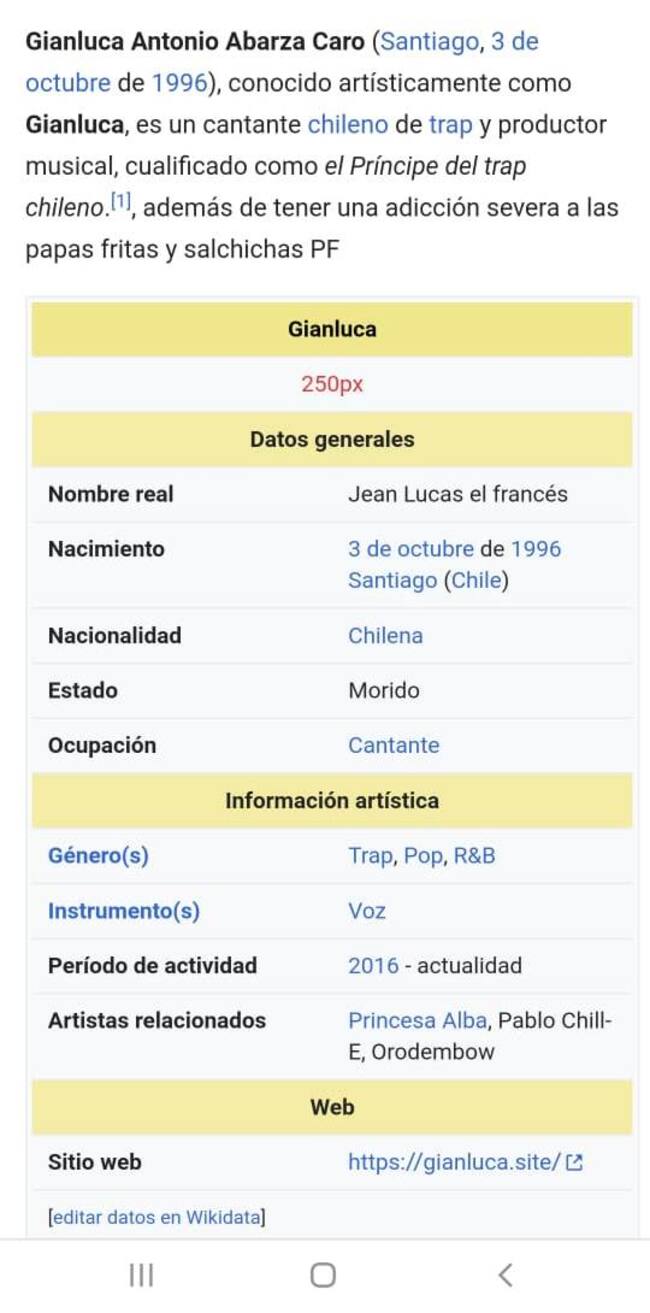The width and height of the screenshot is (650, 1313).
Task: Open the Instrumento(s) label link
Action: 123,911
